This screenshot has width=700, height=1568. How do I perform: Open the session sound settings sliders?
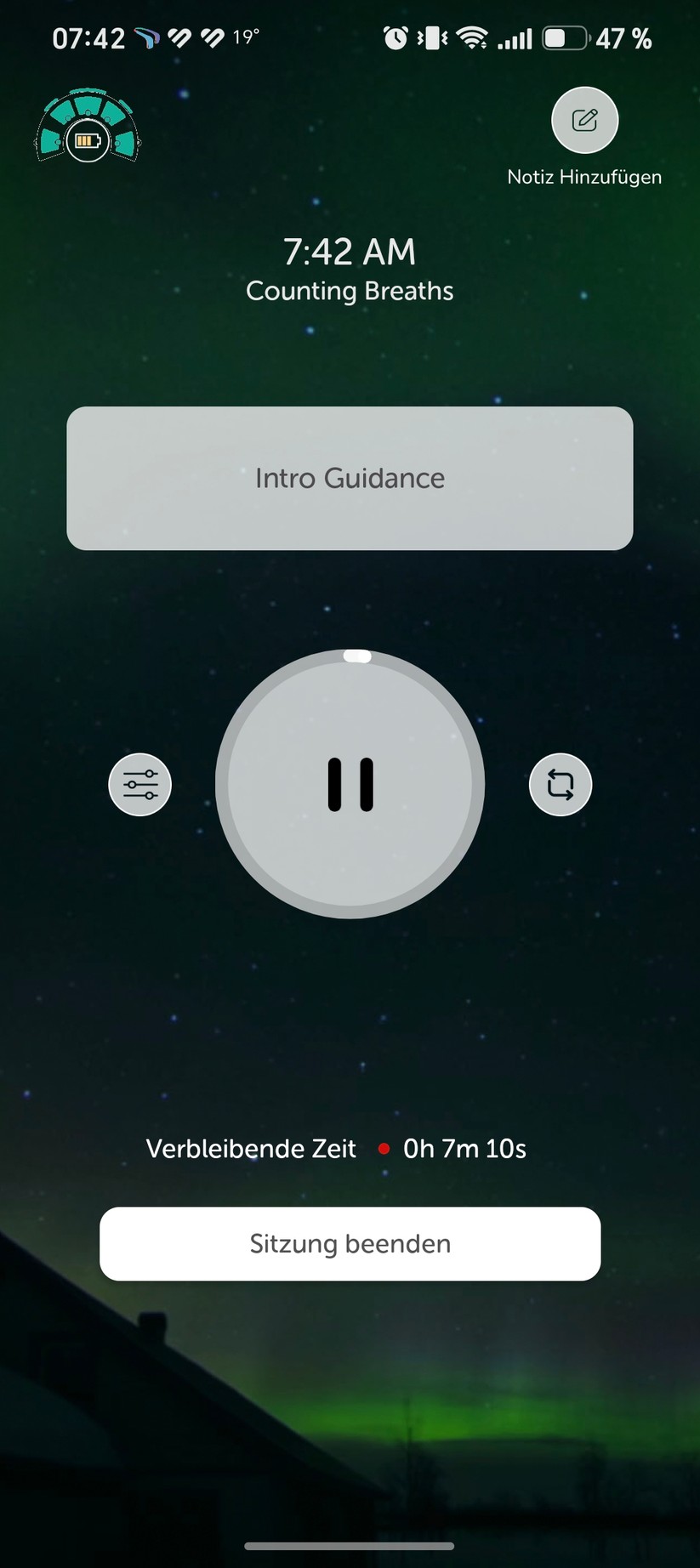[140, 785]
